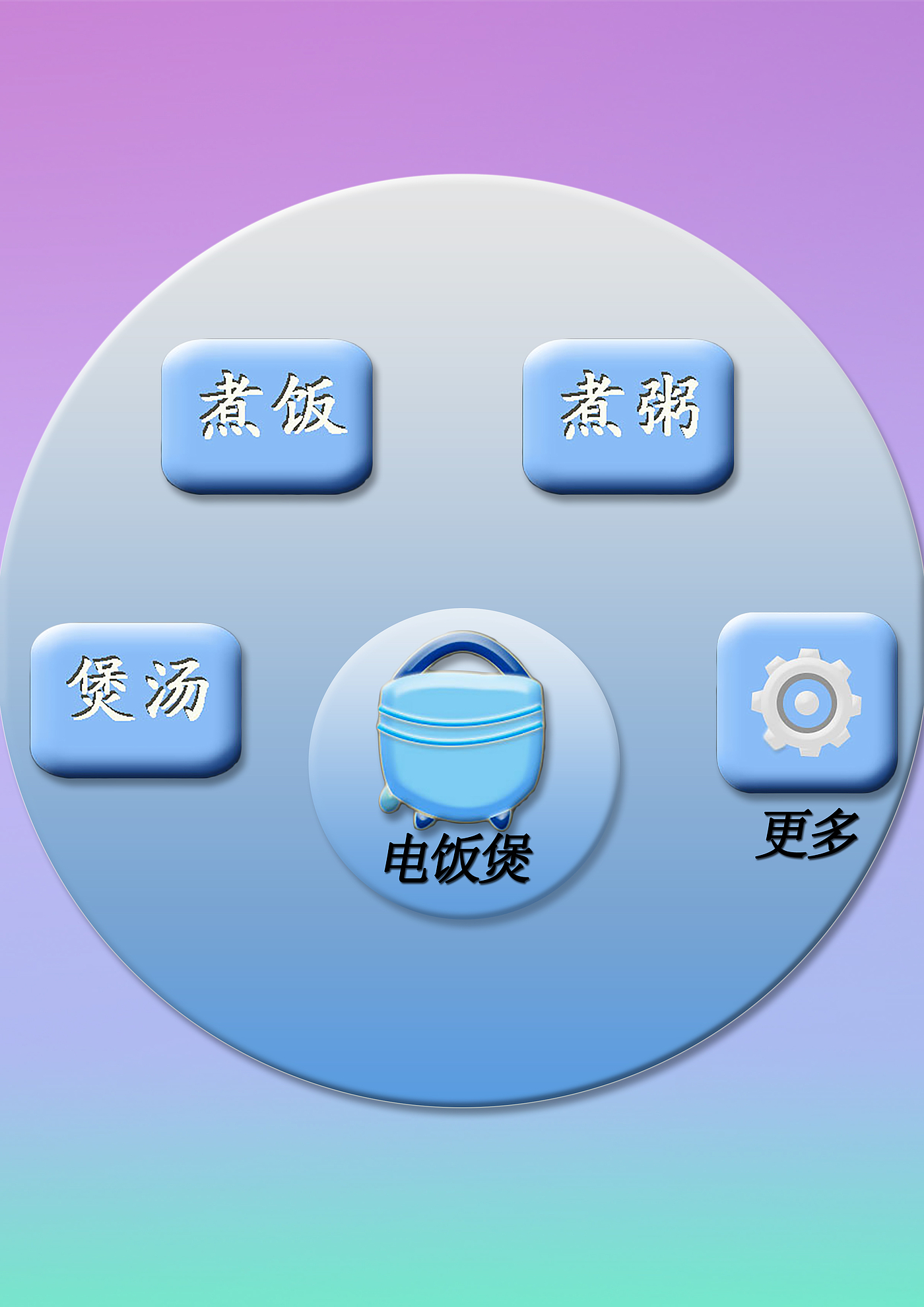Select the 煮饭 cooking mode
Image resolution: width=924 pixels, height=1307 pixels.
click(267, 416)
